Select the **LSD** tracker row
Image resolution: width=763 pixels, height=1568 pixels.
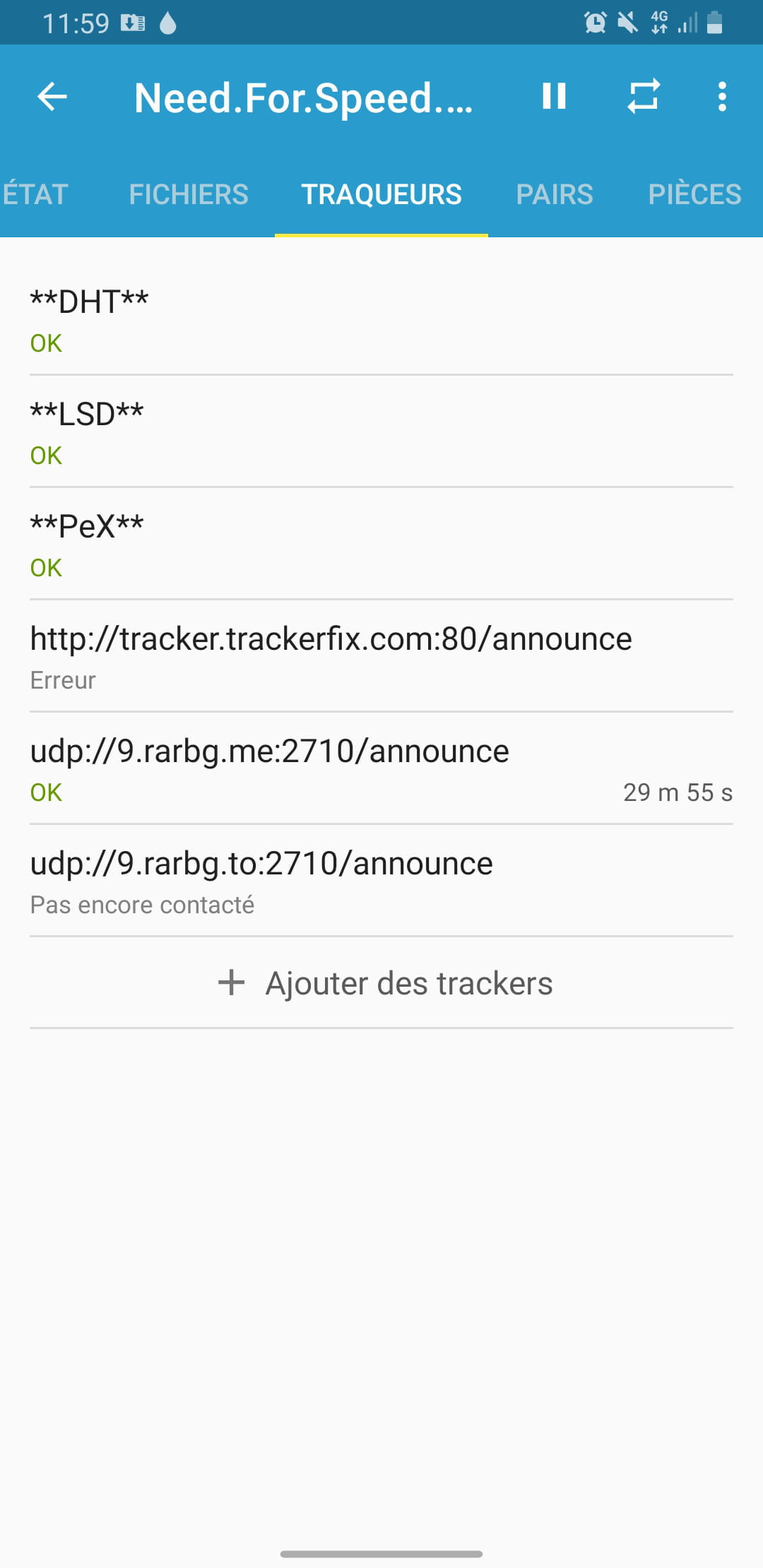(381, 432)
